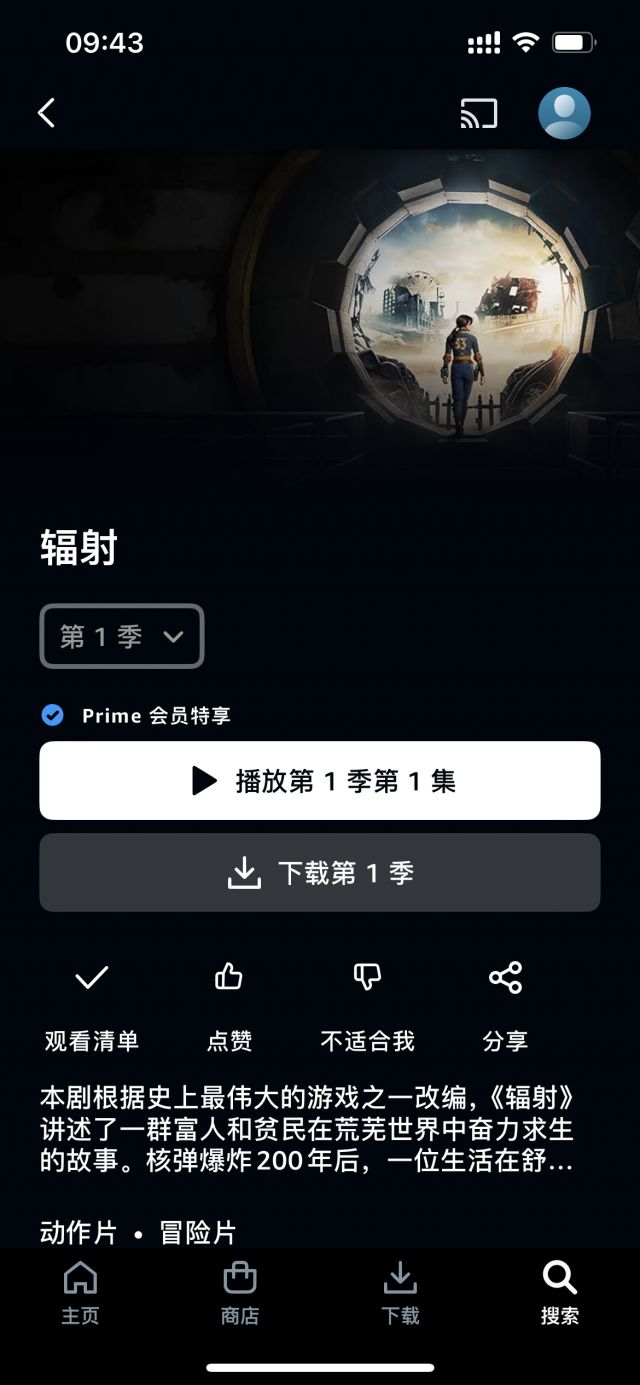
Task: Tap 下载第 1 季 to download
Action: [320, 873]
